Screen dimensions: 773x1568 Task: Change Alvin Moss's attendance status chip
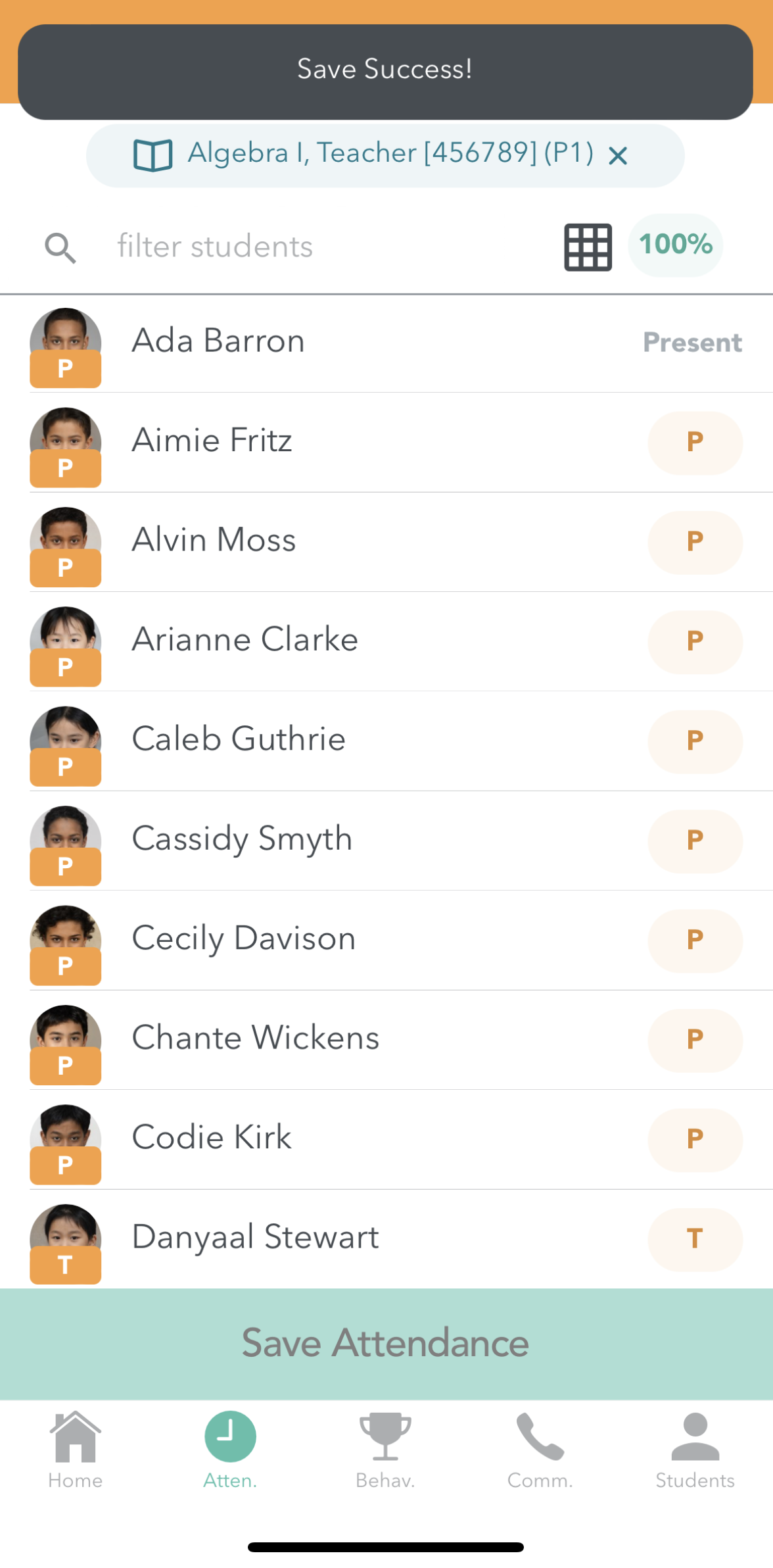point(695,542)
